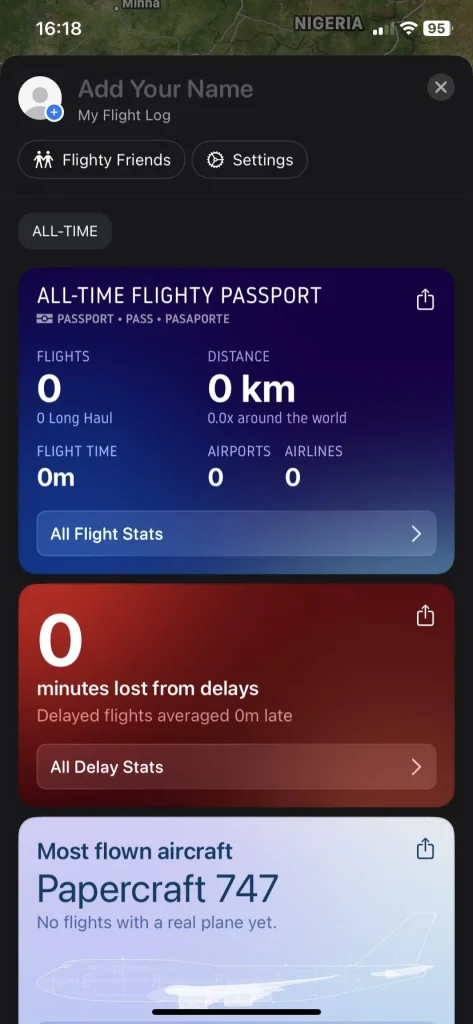Add a profile photo via avatar
This screenshot has width=473, height=1024.
click(x=41, y=98)
